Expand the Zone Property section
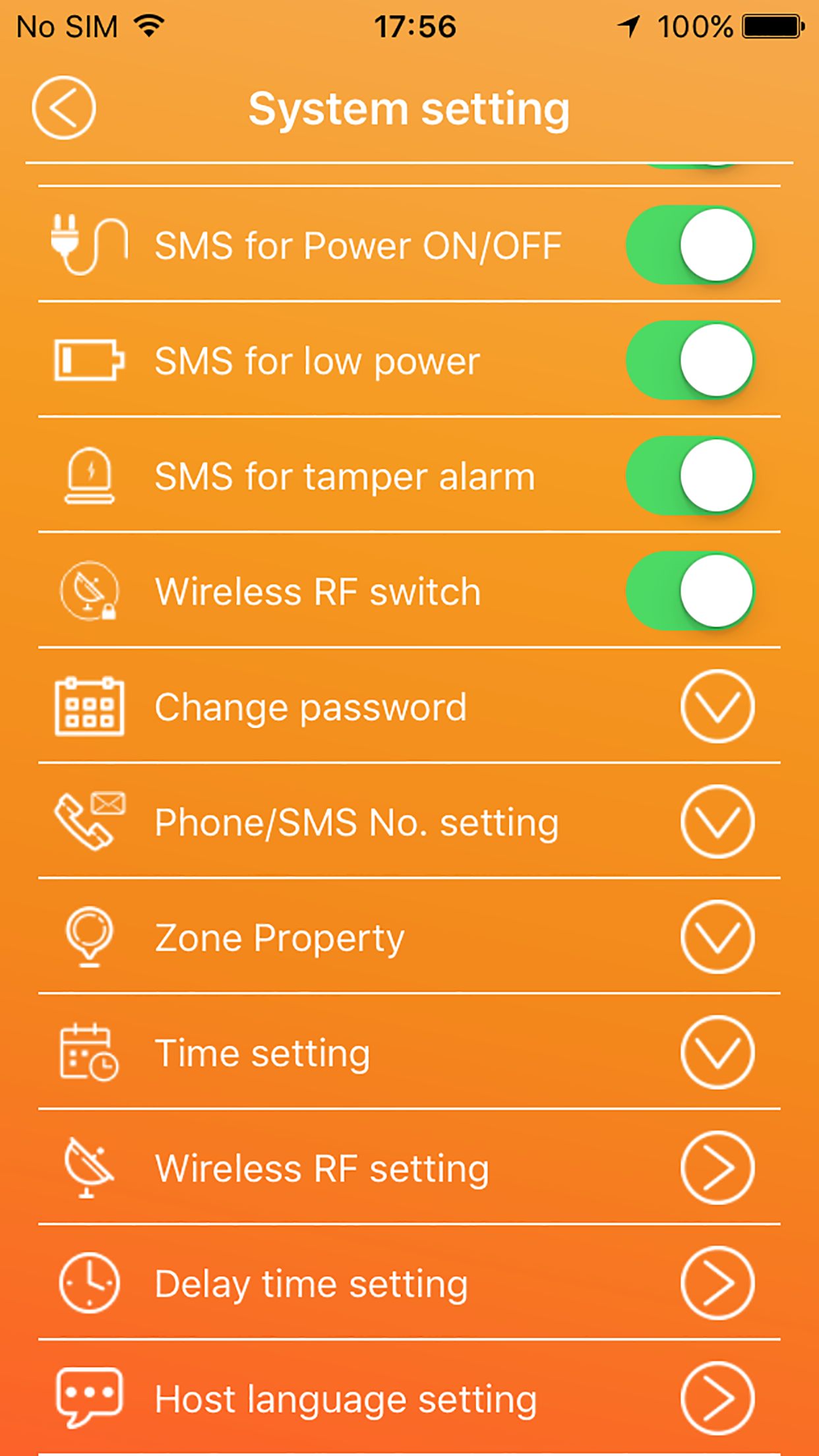 tap(717, 936)
